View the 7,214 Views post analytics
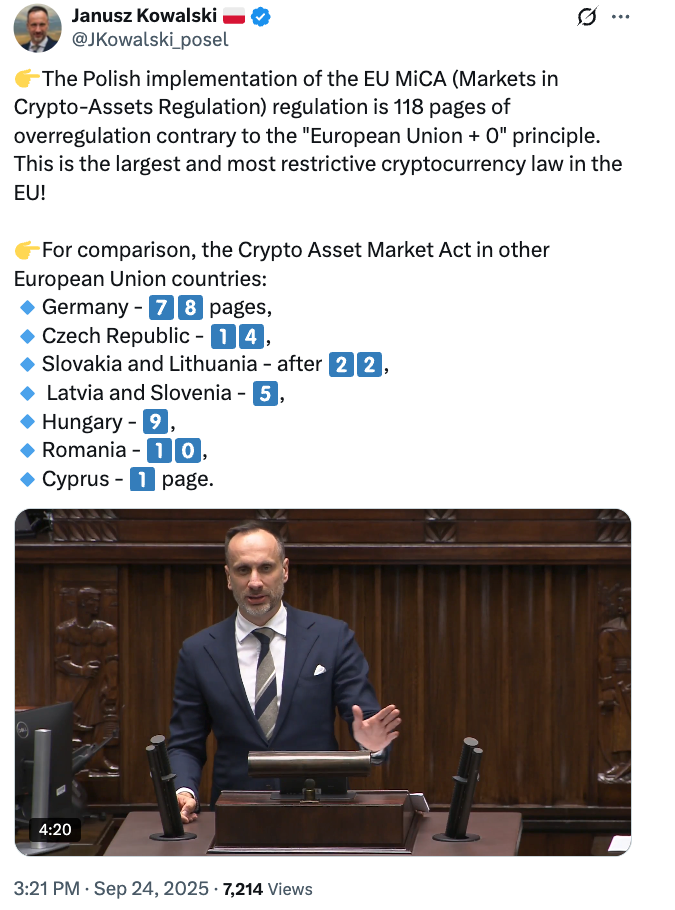 pyautogui.click(x=267, y=888)
